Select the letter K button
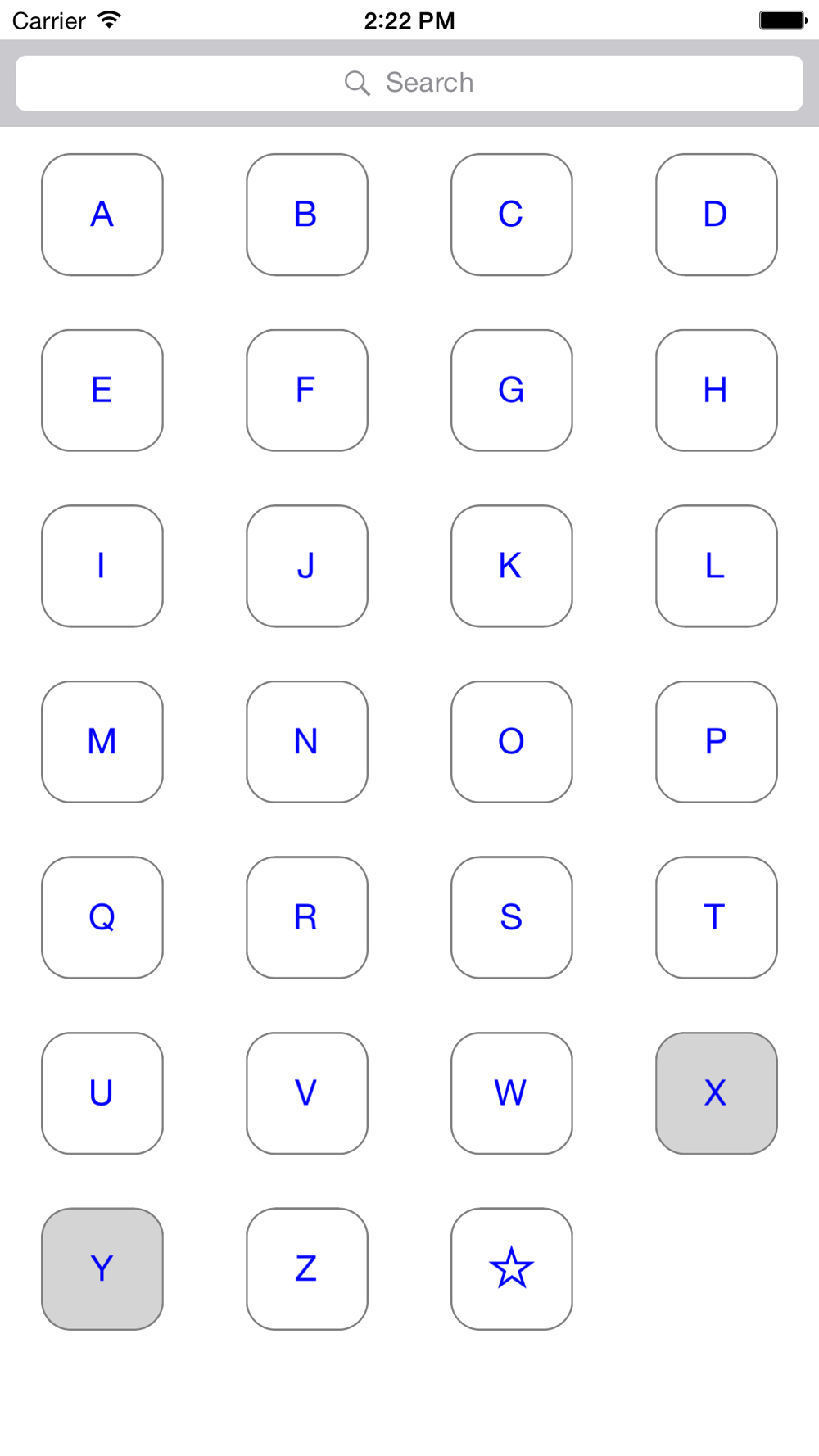The width and height of the screenshot is (819, 1456). 512,566
